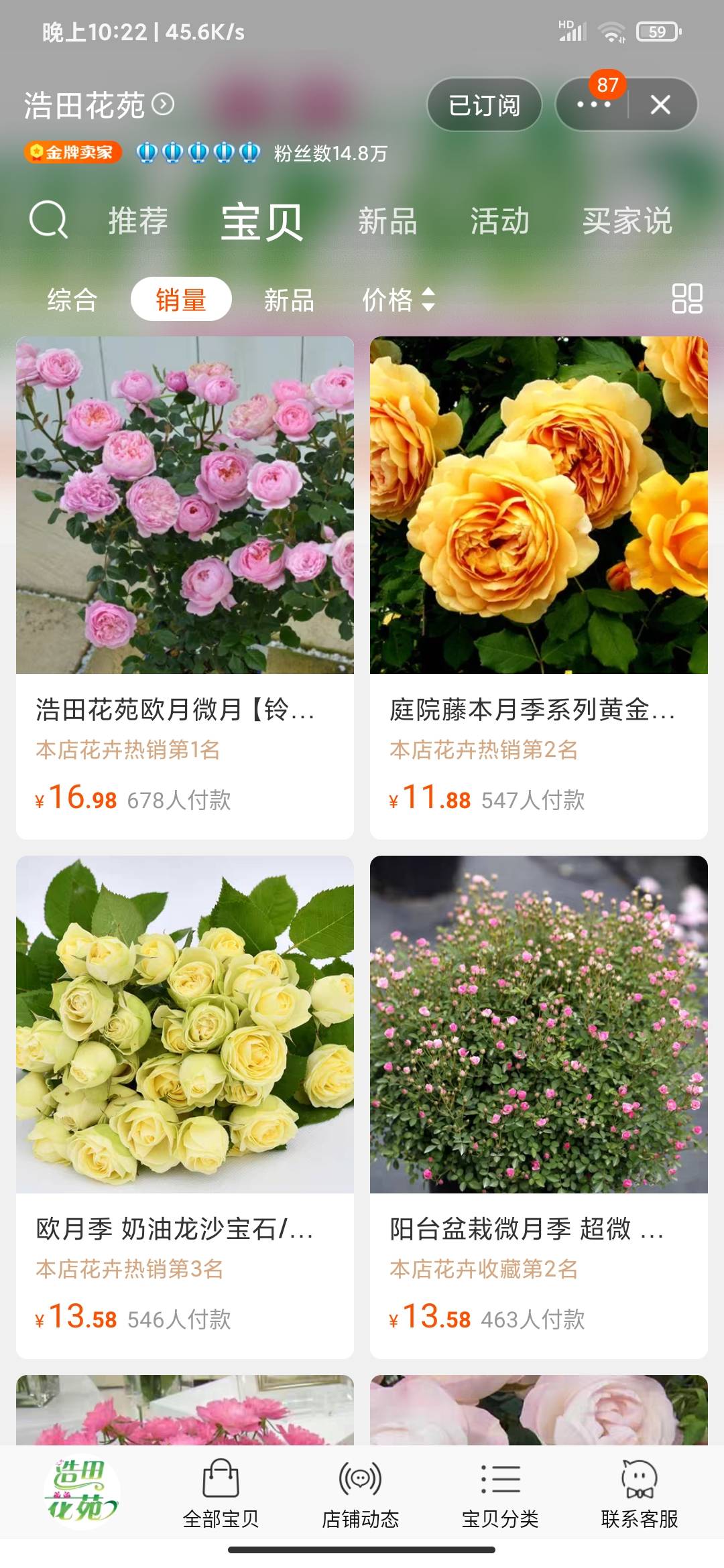724x1568 pixels.
Task: Switch to the 推荐 tab
Action: [x=138, y=221]
